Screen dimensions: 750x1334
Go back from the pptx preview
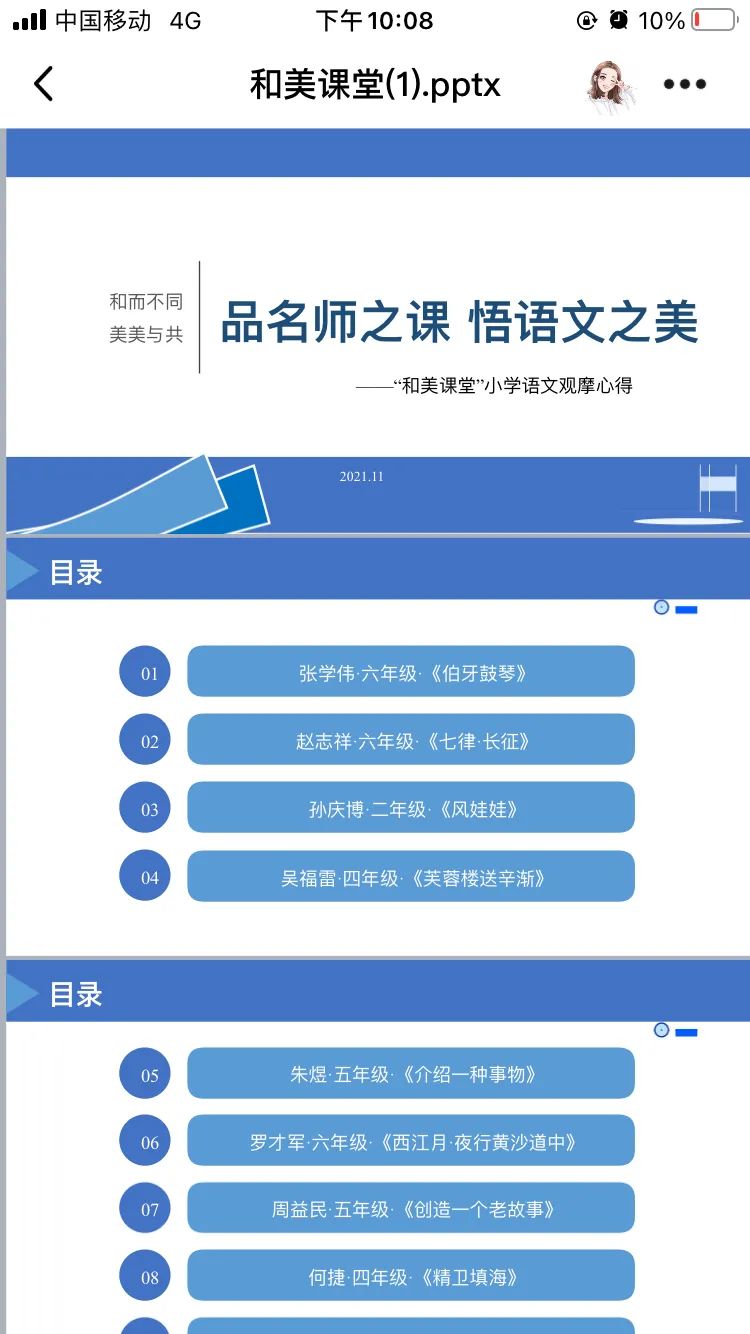[43, 84]
